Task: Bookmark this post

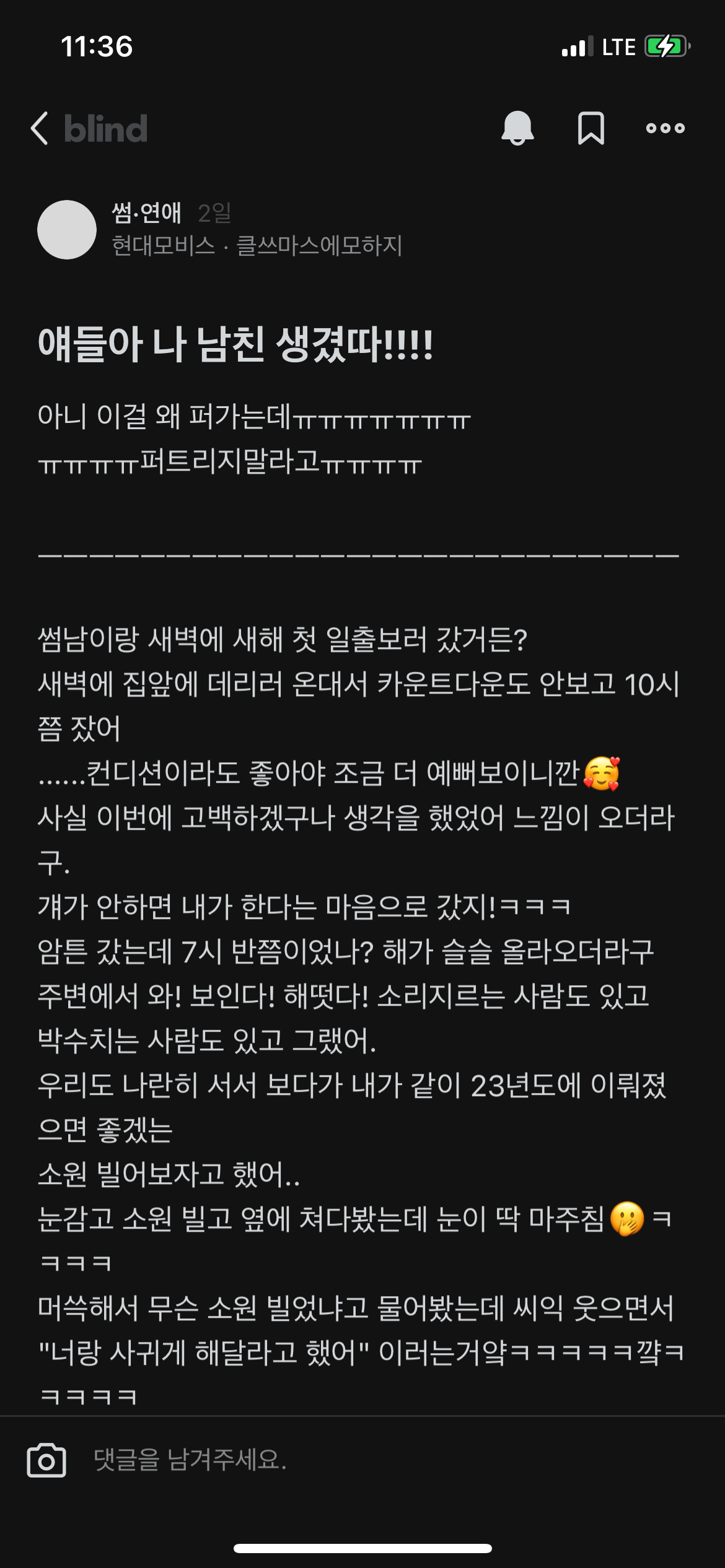Action: pyautogui.click(x=591, y=128)
